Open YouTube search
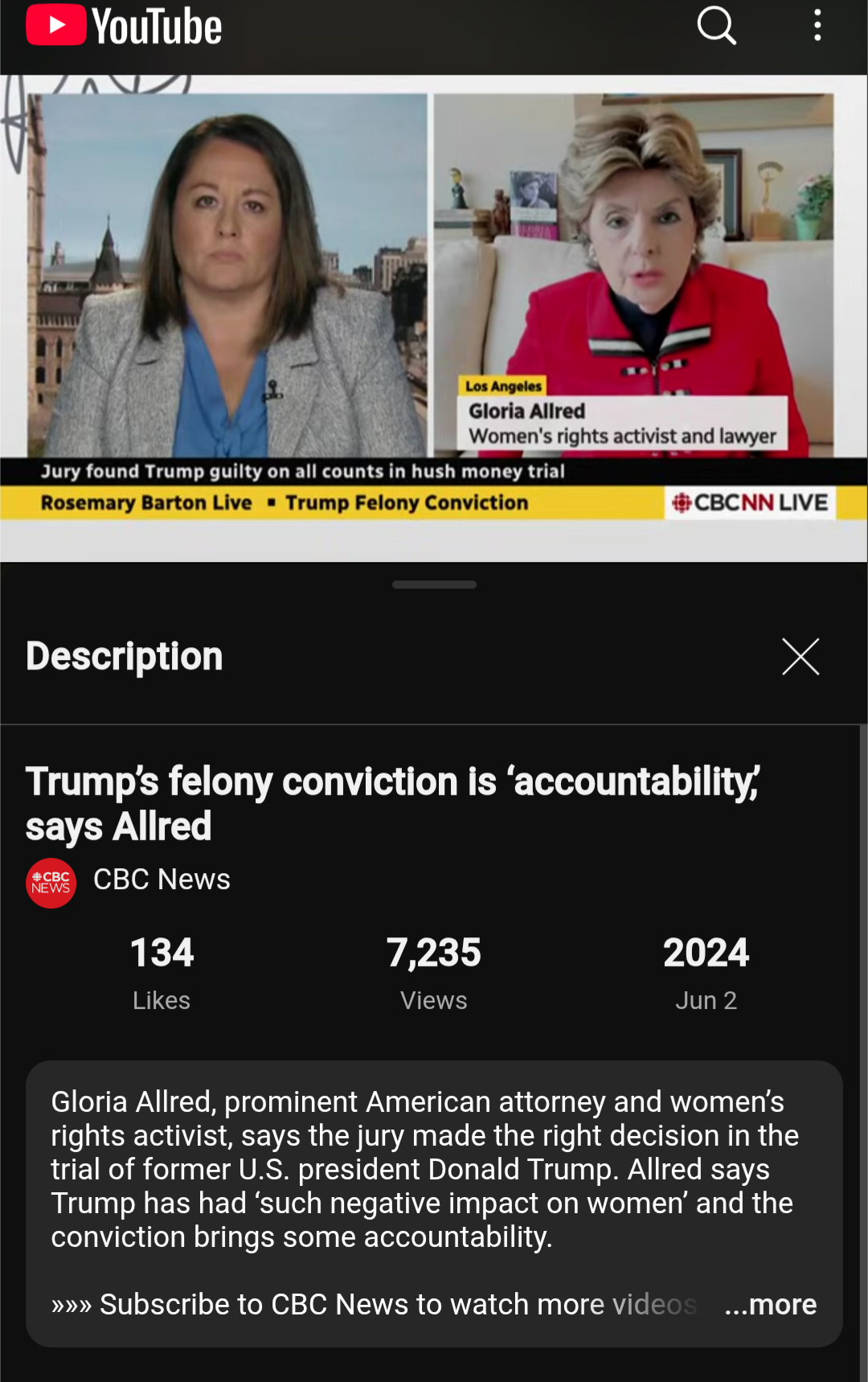 (716, 26)
